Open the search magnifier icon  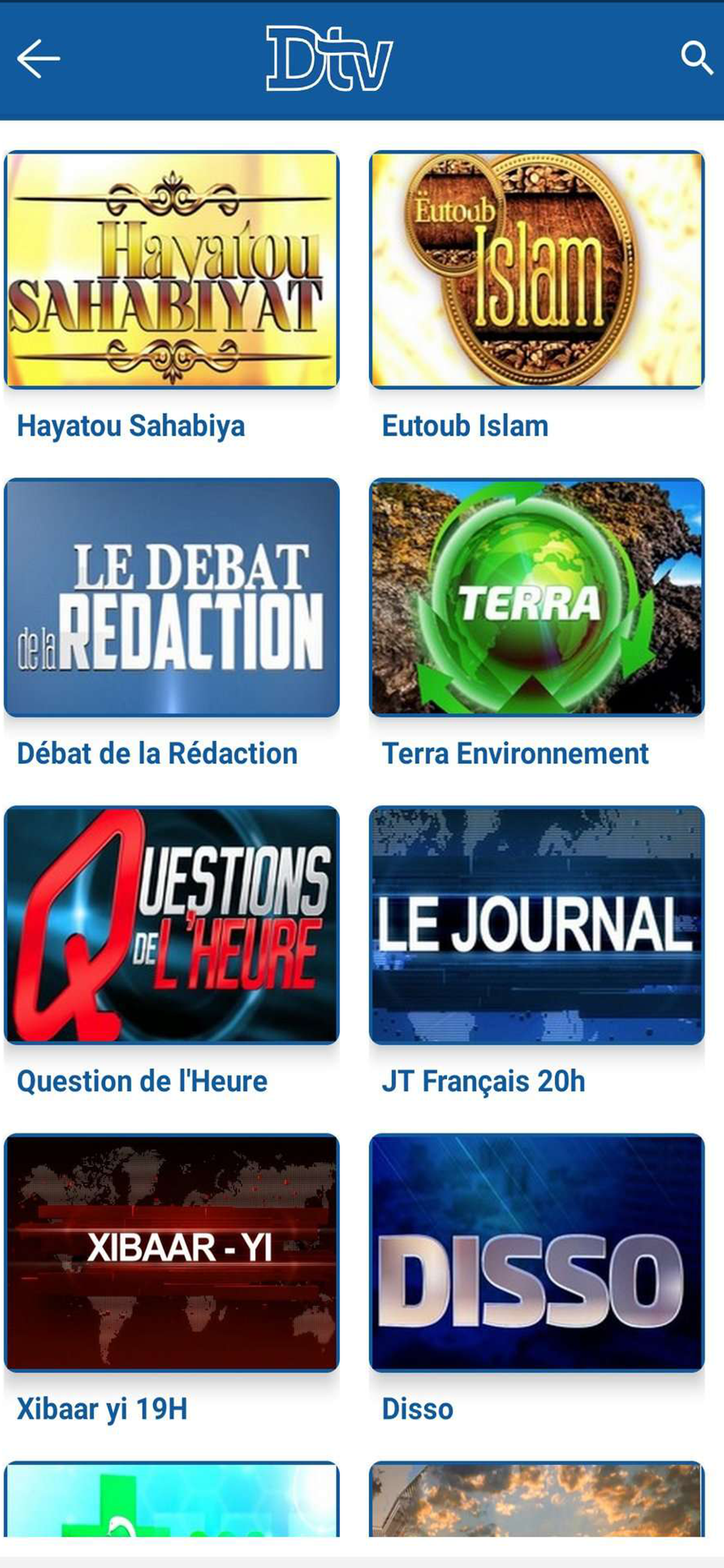pyautogui.click(x=696, y=58)
